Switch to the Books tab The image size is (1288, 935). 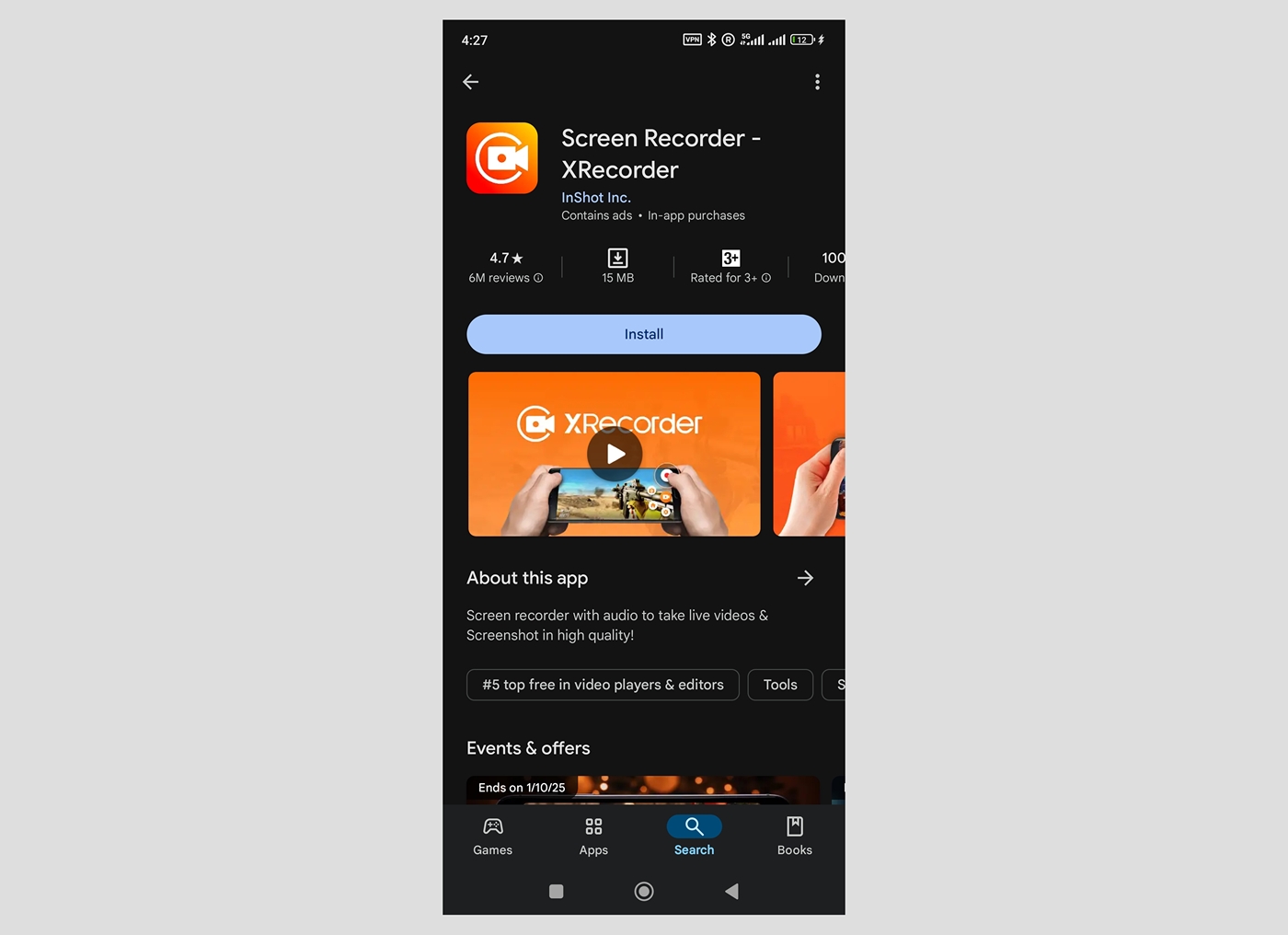(794, 836)
